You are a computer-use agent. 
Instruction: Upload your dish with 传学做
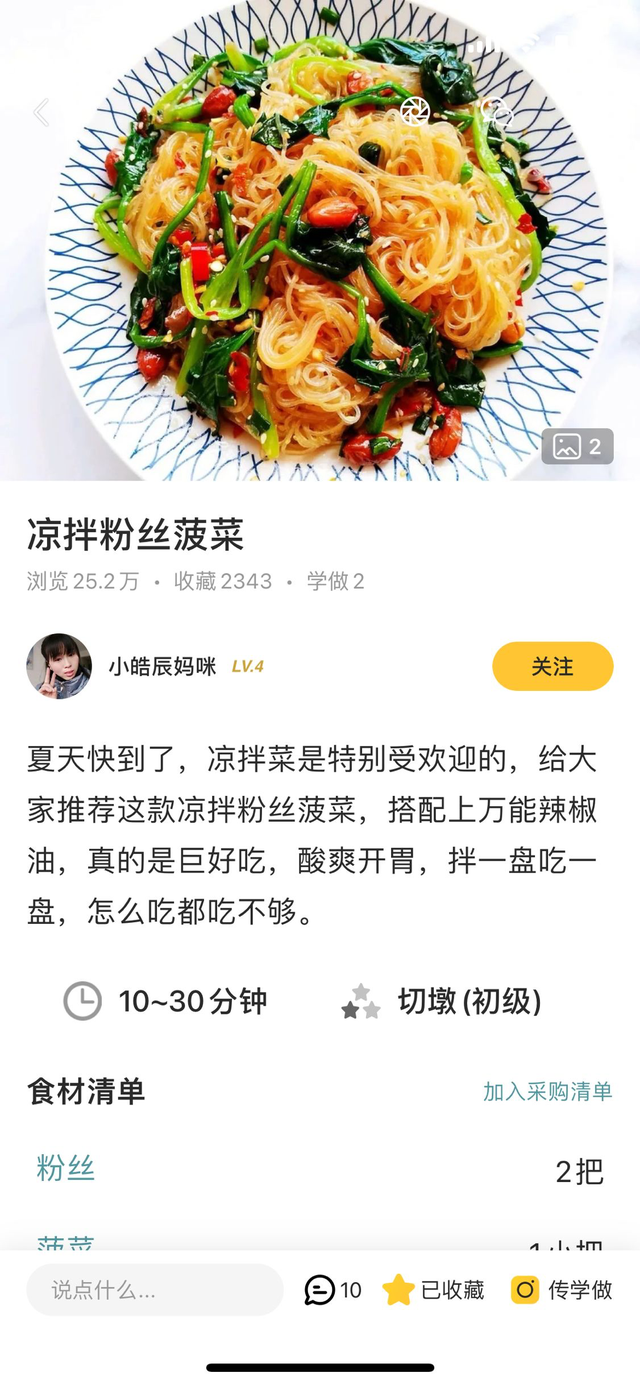click(561, 1290)
